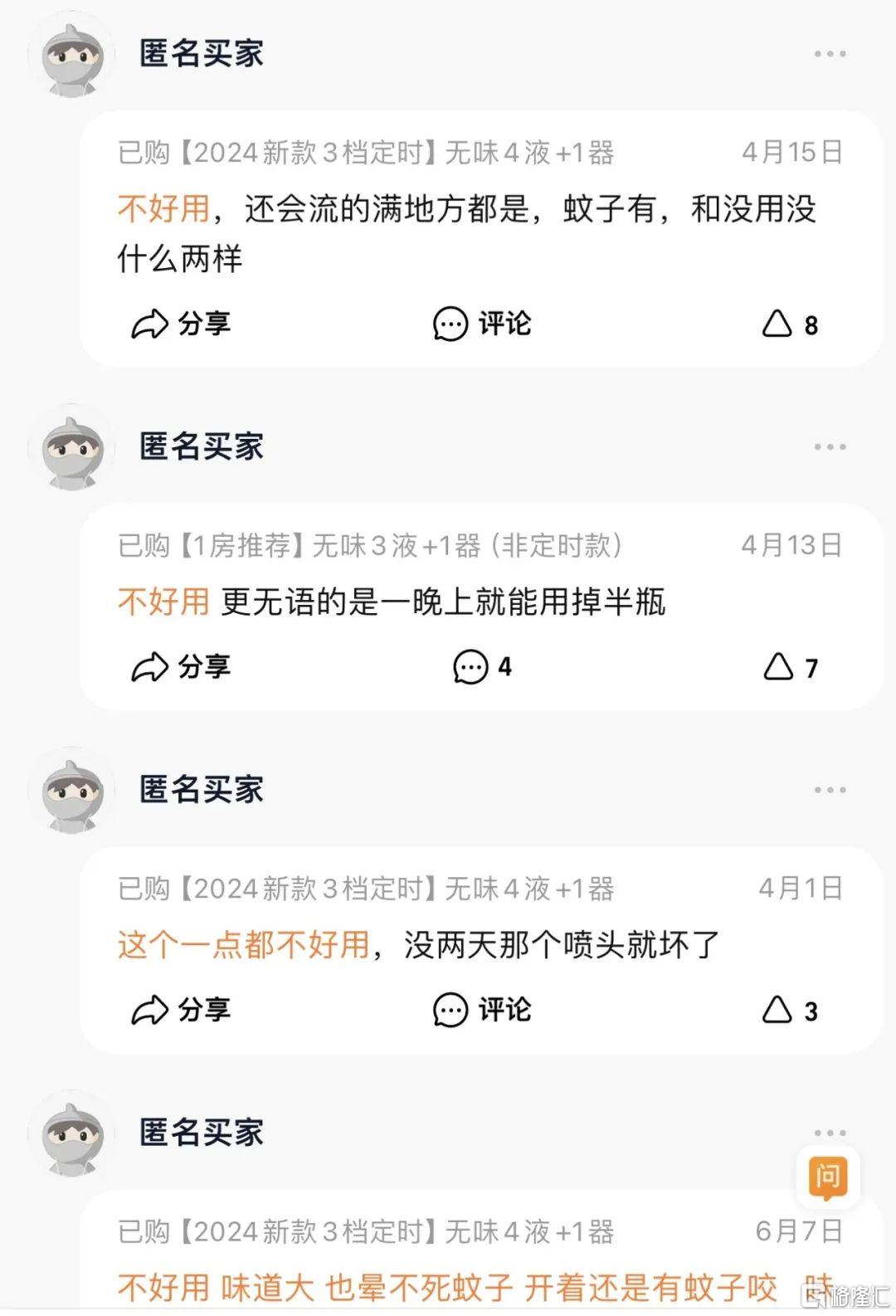
Task: Open overflow menu for the April 1 review
Action: click(x=830, y=790)
